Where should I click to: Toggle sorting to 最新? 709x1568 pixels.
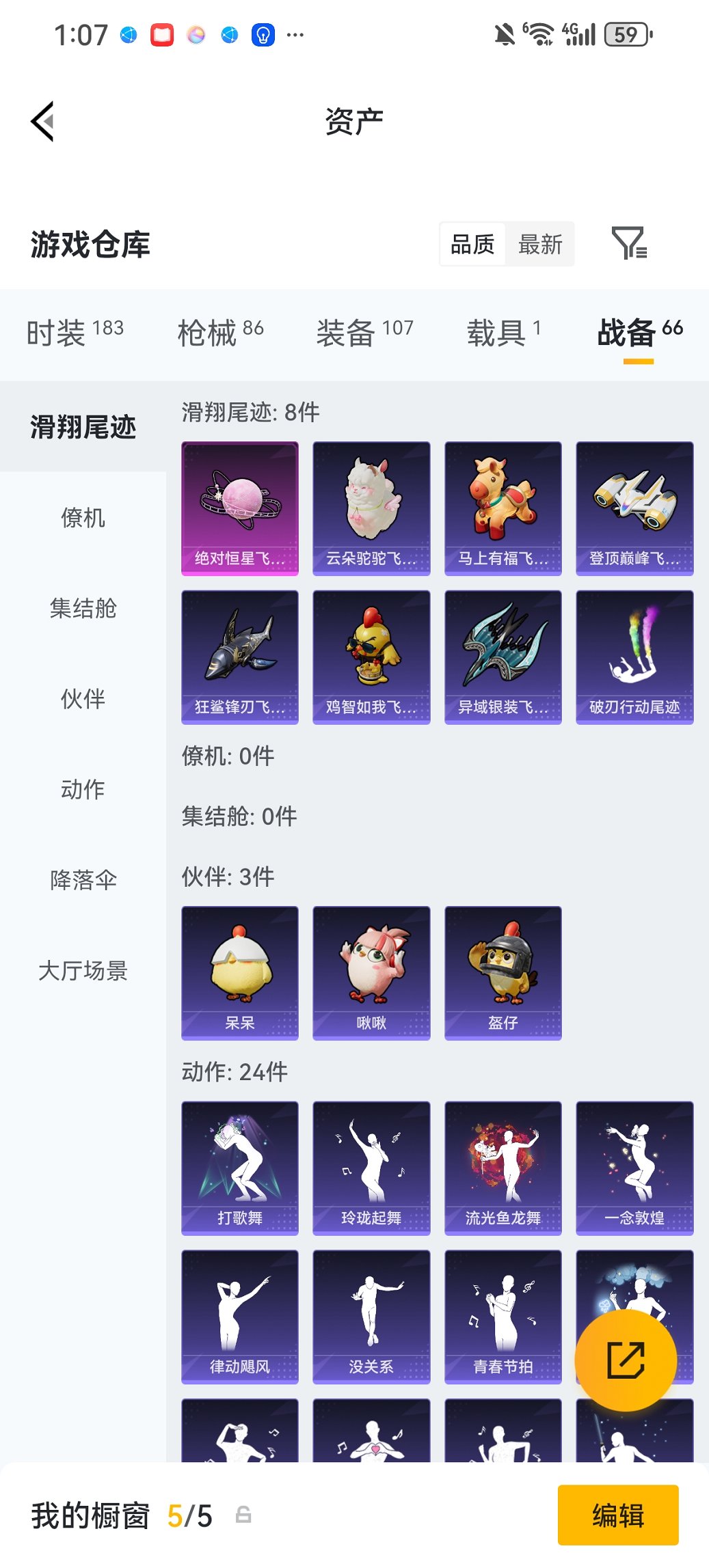(541, 244)
